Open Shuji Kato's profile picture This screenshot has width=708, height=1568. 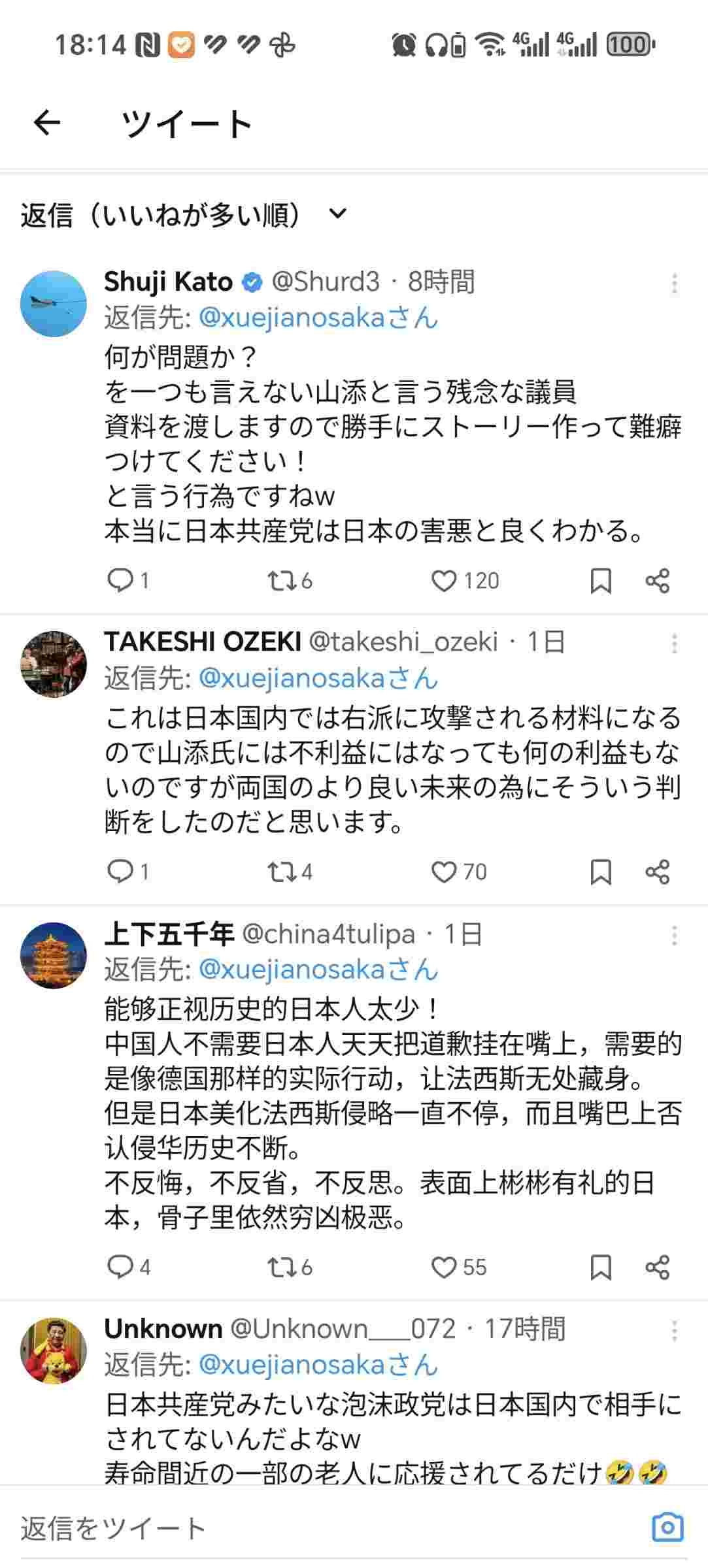pyautogui.click(x=54, y=304)
